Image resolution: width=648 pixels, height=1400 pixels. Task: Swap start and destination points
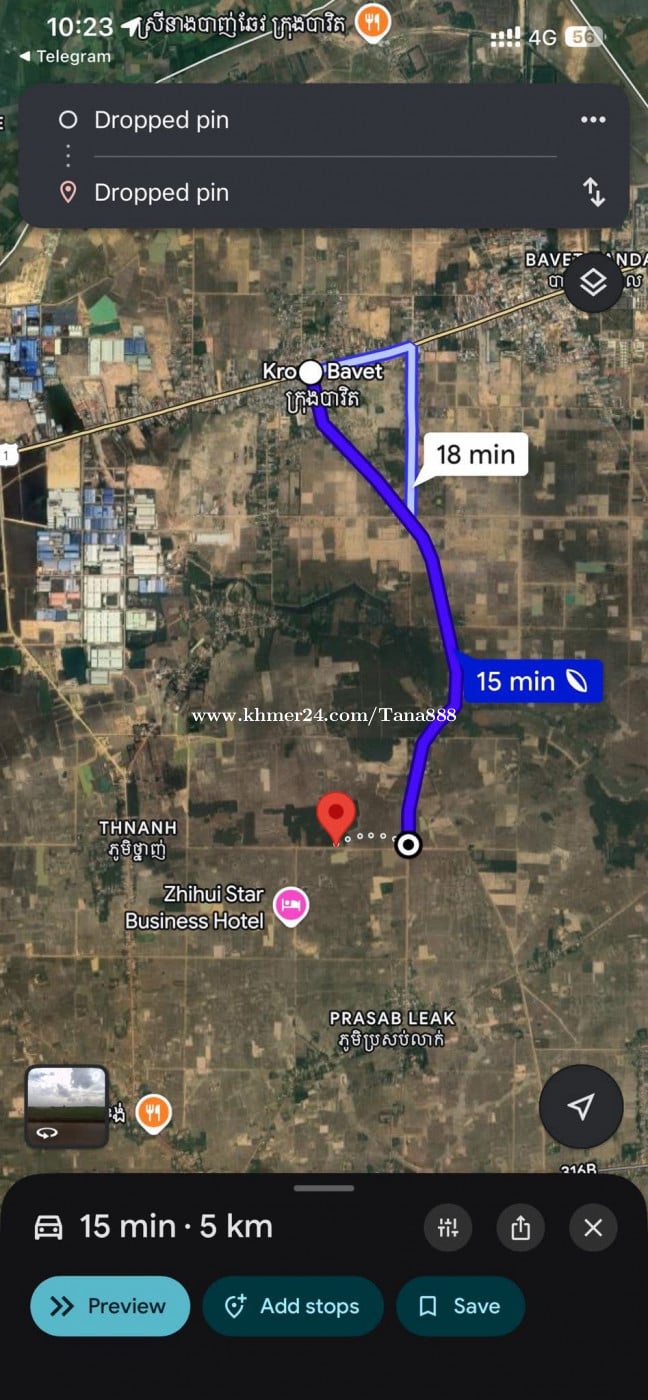(594, 192)
